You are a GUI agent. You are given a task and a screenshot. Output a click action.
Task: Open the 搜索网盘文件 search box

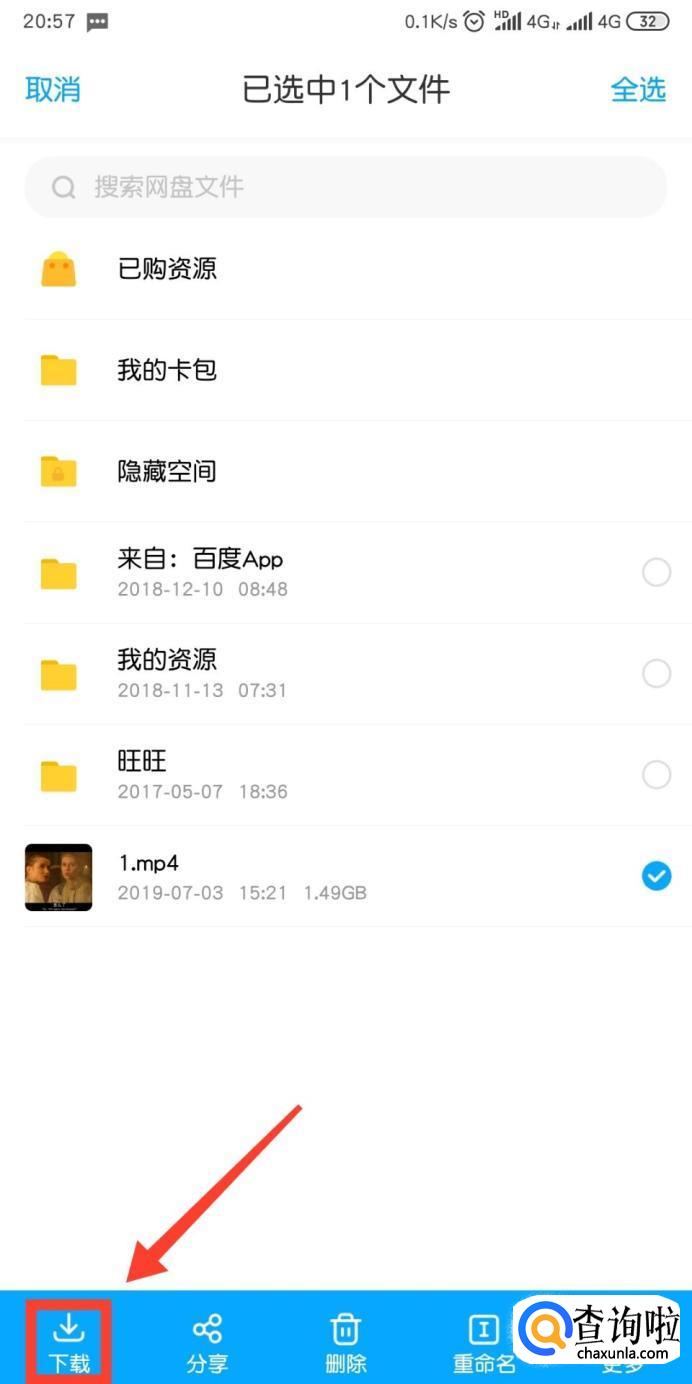[x=345, y=187]
